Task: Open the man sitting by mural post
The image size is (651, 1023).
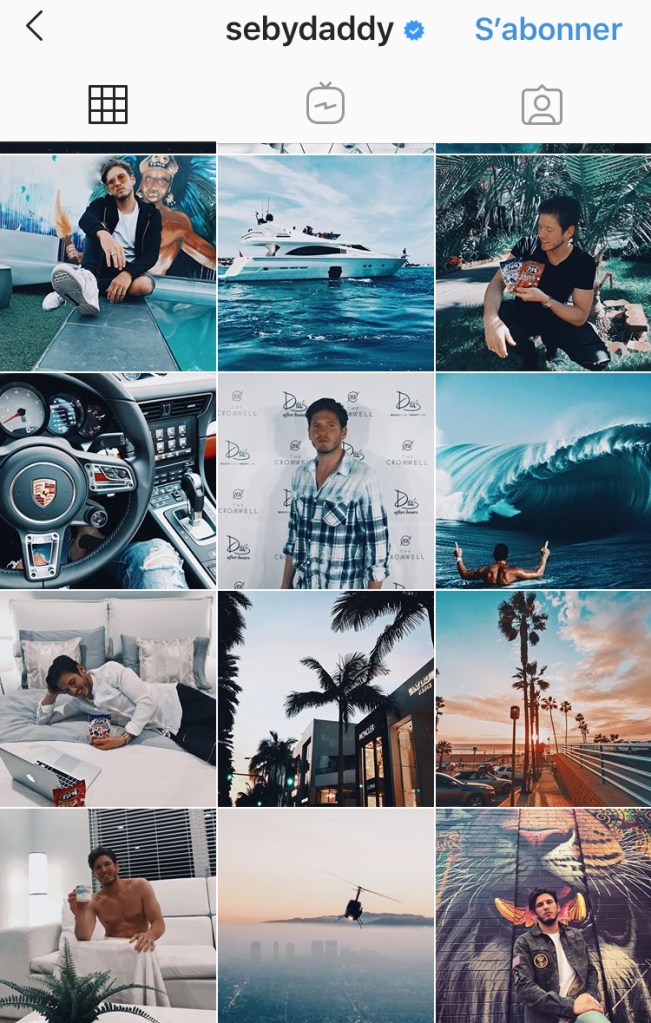Action: (x=108, y=263)
